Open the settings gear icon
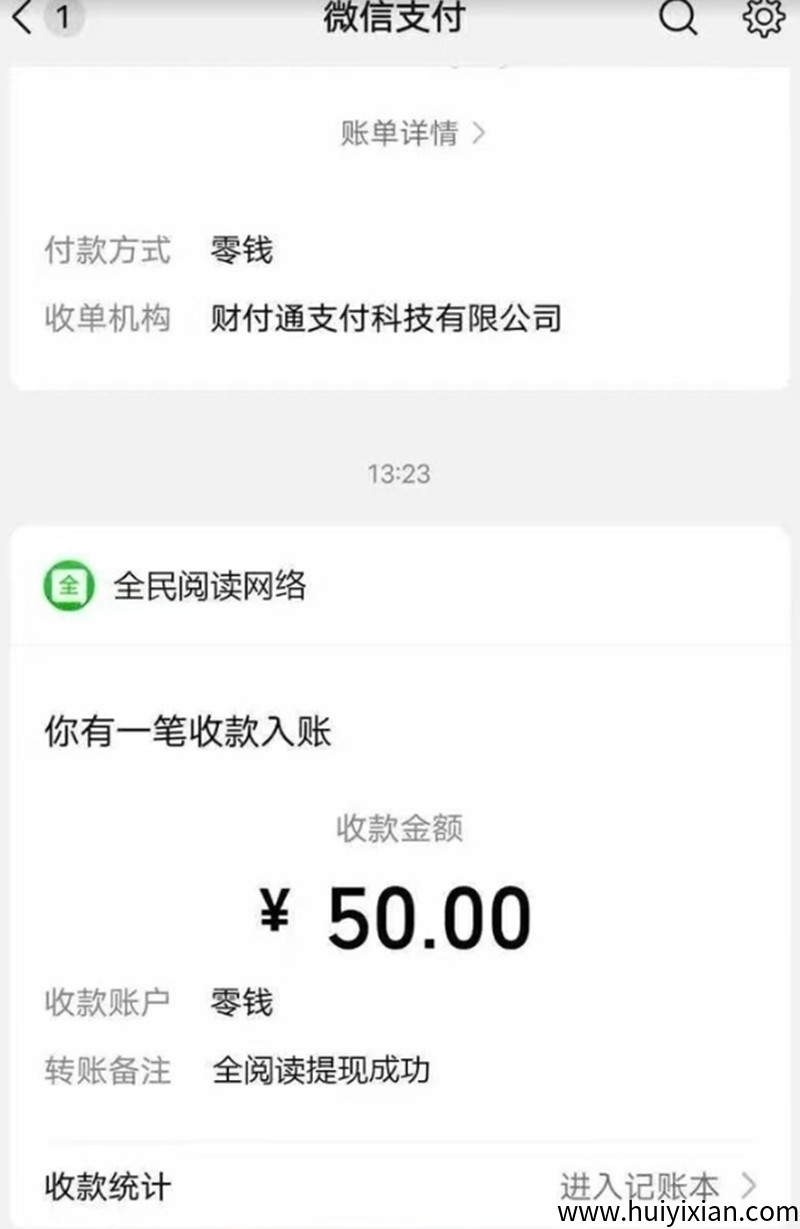This screenshot has width=800, height=1229. pos(763,17)
